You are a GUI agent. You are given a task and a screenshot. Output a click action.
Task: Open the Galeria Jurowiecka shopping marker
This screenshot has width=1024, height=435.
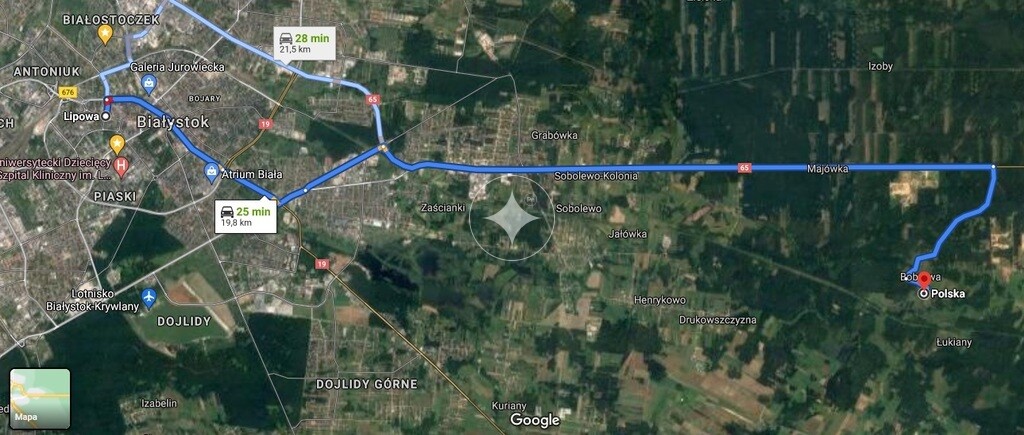point(149,84)
